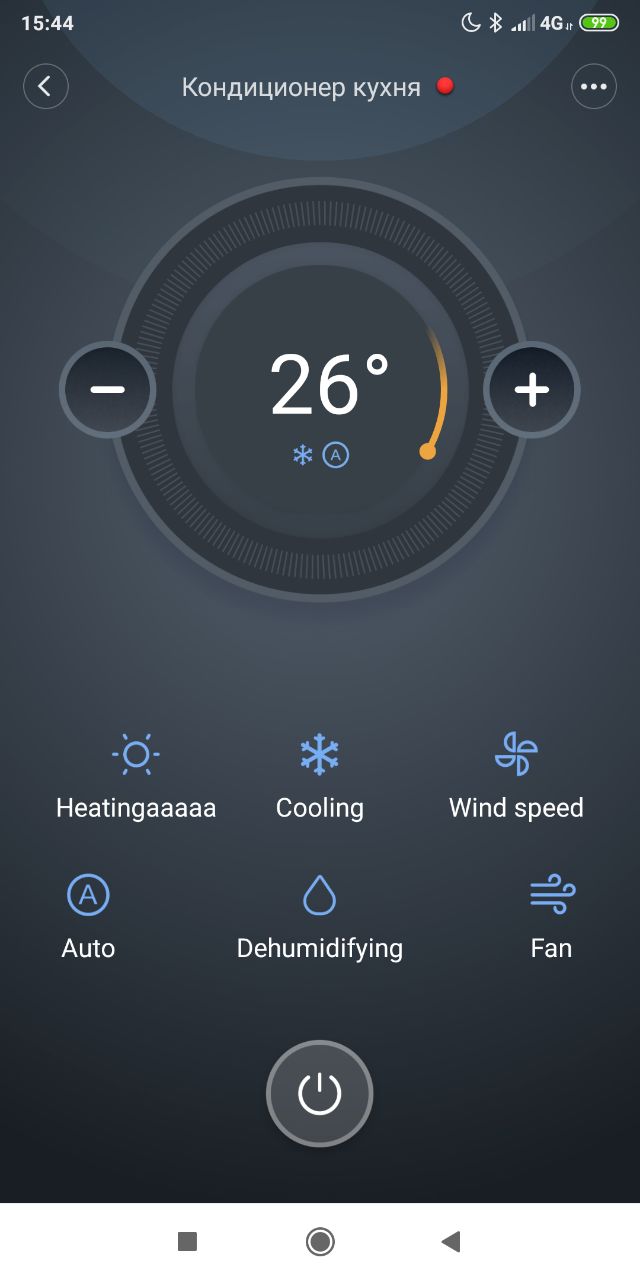Go back using the top-left arrow
The image size is (640, 1280).
45,86
